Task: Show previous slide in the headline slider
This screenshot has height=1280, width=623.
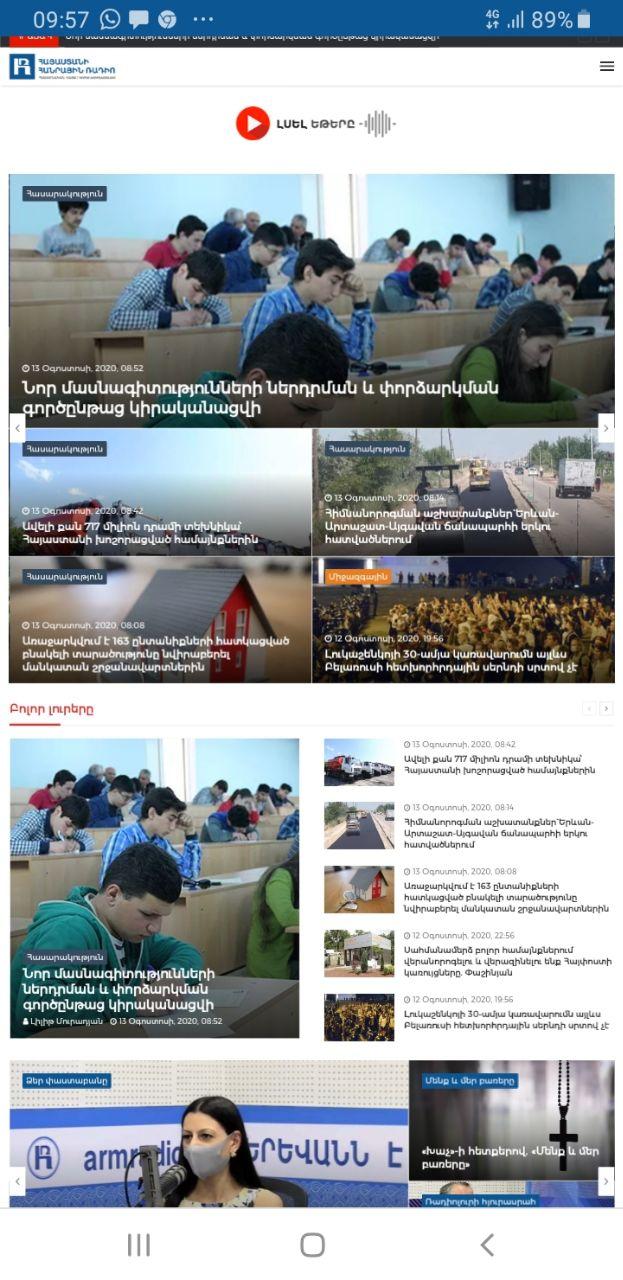Action: [17, 428]
